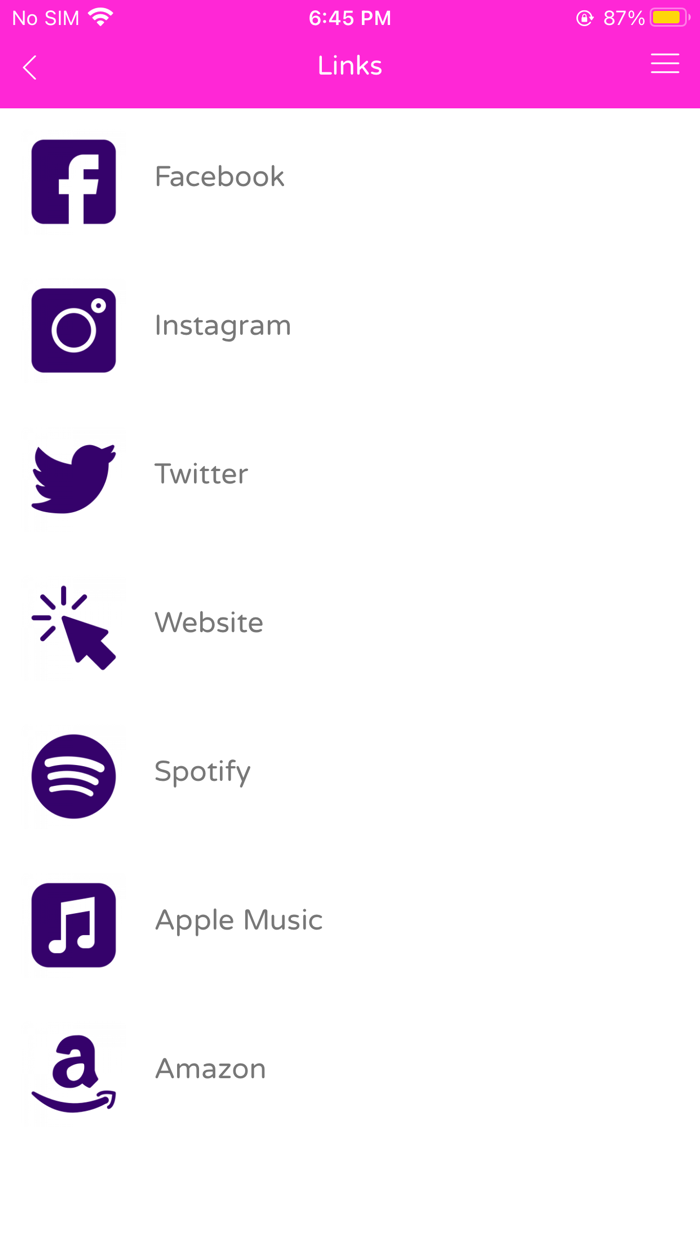Open the hamburger menu
The image size is (700, 1244).
click(x=665, y=64)
